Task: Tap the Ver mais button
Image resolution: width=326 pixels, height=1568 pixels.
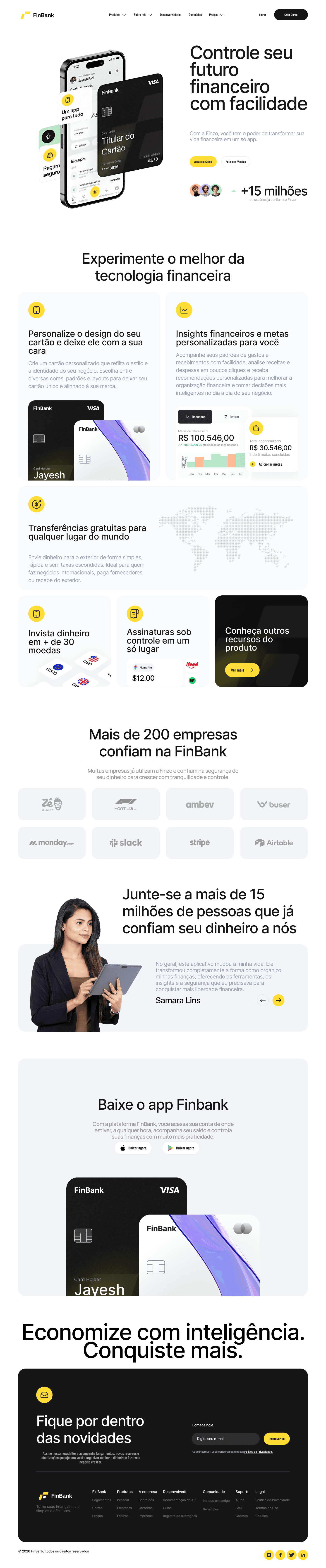Action: pyautogui.click(x=242, y=670)
